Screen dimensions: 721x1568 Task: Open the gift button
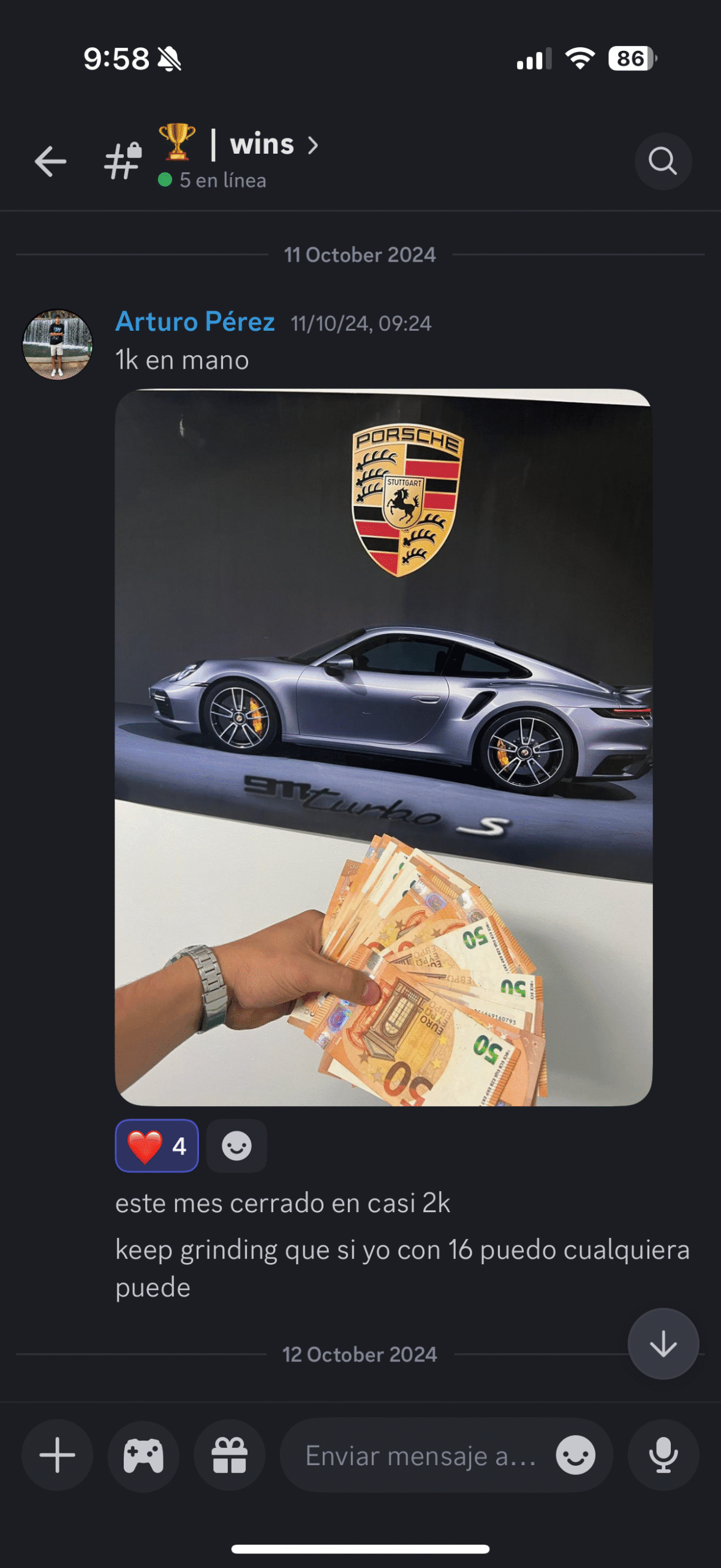(229, 1455)
